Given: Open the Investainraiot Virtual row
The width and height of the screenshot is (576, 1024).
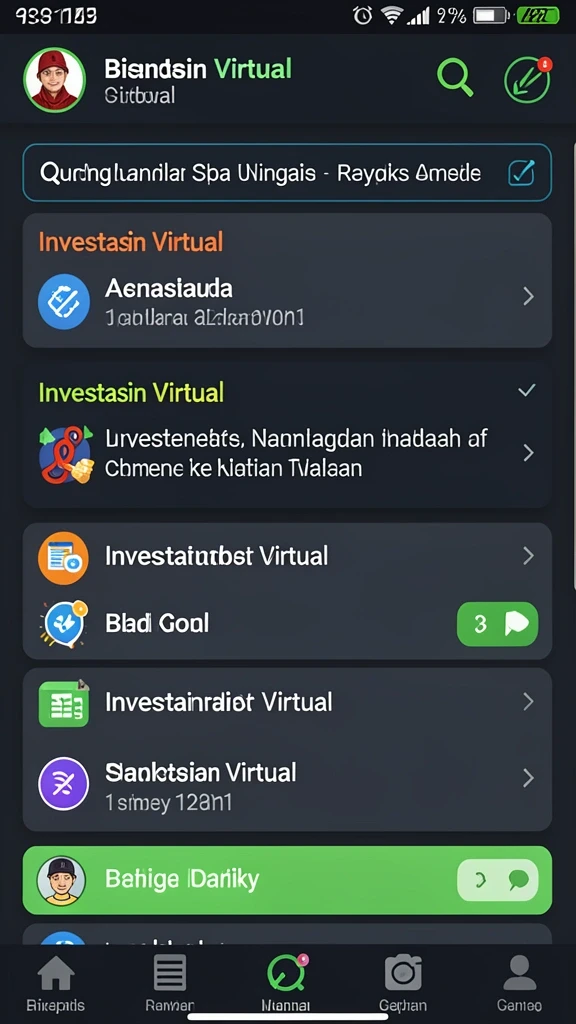Looking at the screenshot, I should pos(287,703).
